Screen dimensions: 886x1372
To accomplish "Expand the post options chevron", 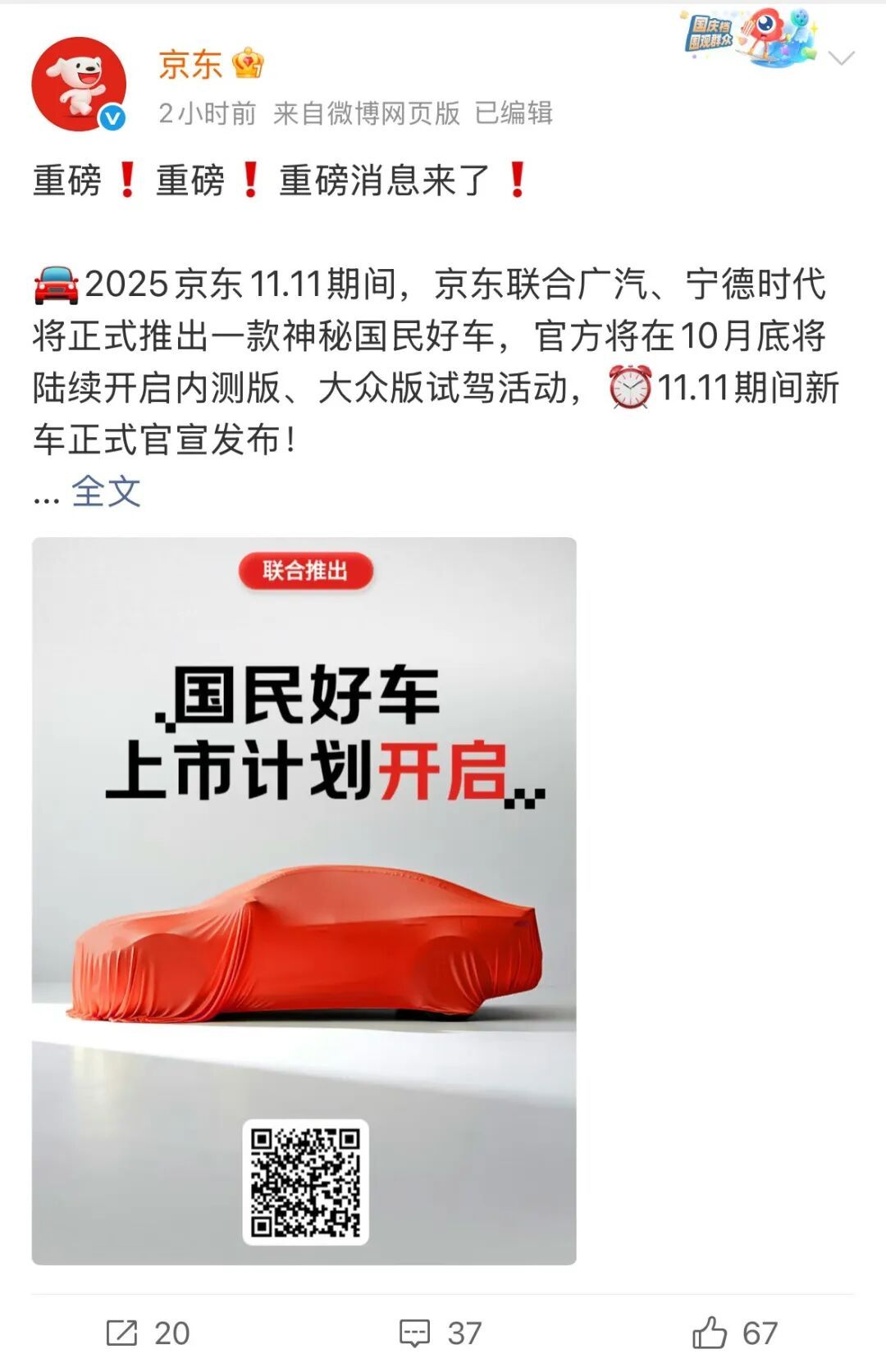I will (842, 58).
